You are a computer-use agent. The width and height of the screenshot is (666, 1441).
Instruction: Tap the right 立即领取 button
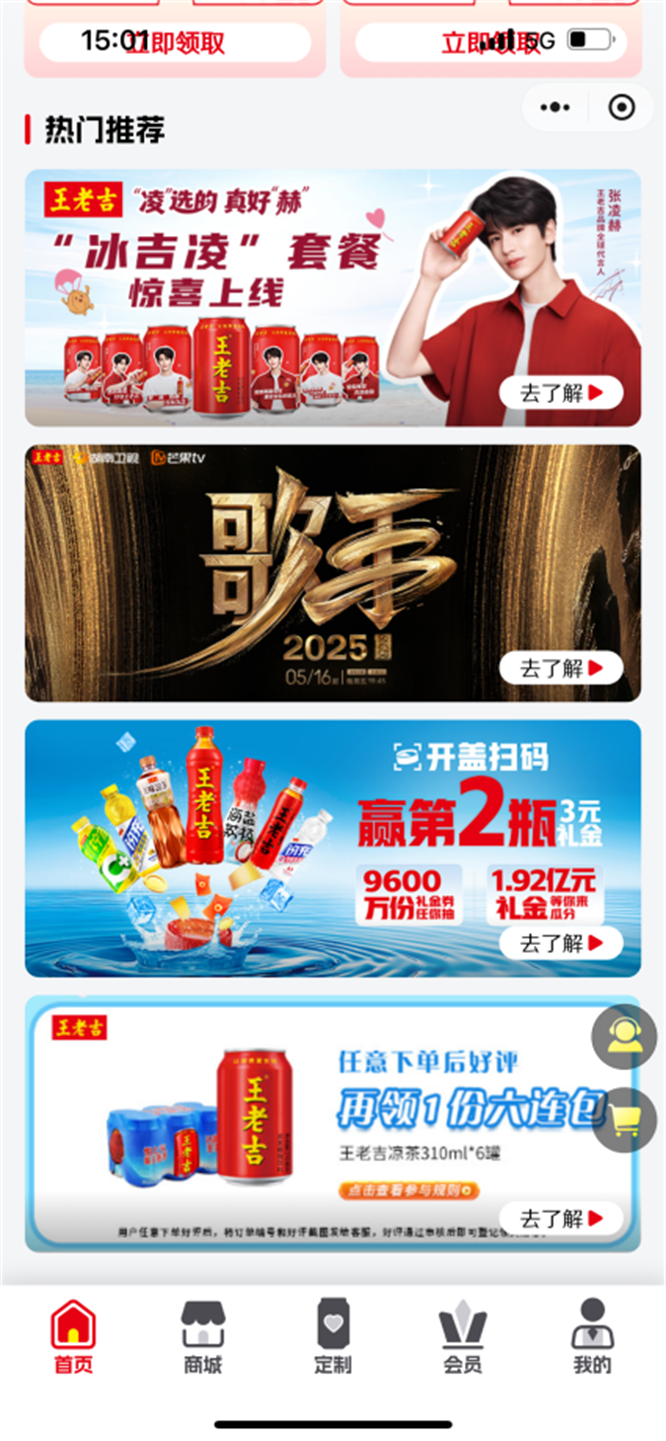click(x=491, y=43)
